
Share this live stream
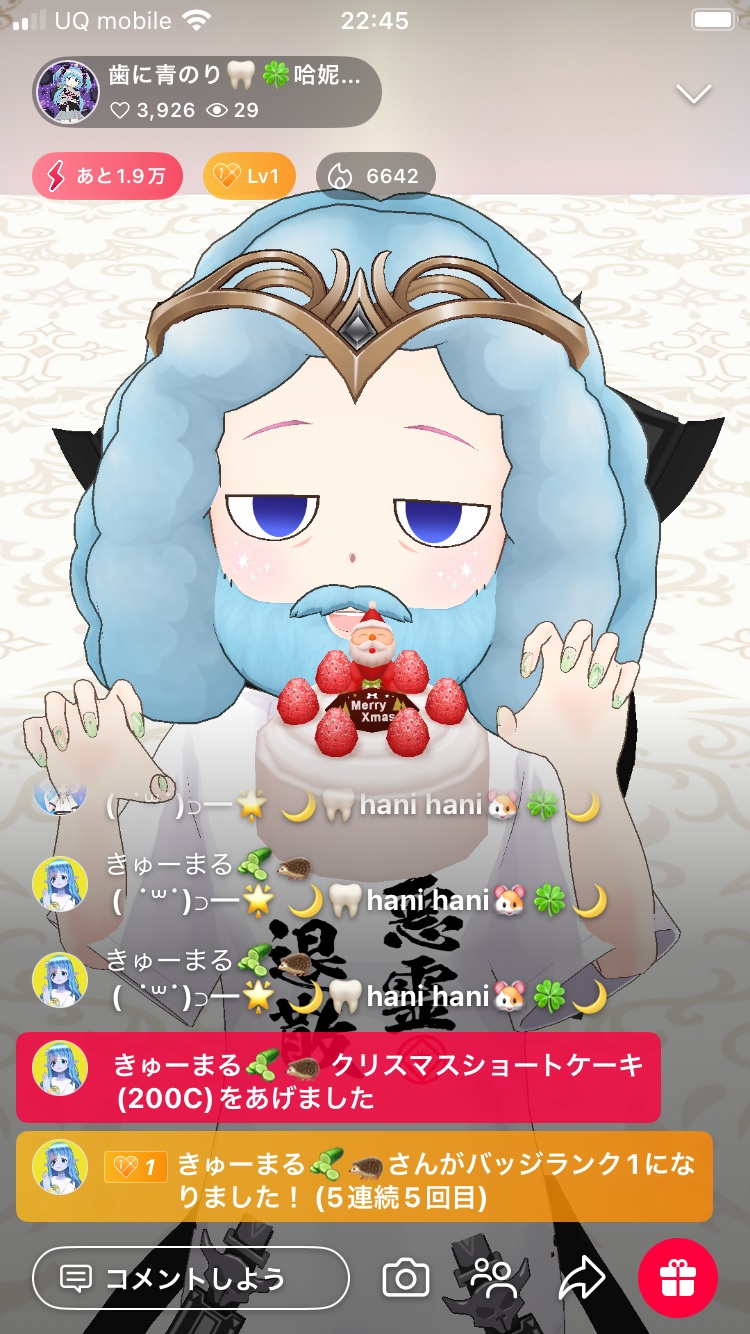pyautogui.click(x=582, y=1278)
